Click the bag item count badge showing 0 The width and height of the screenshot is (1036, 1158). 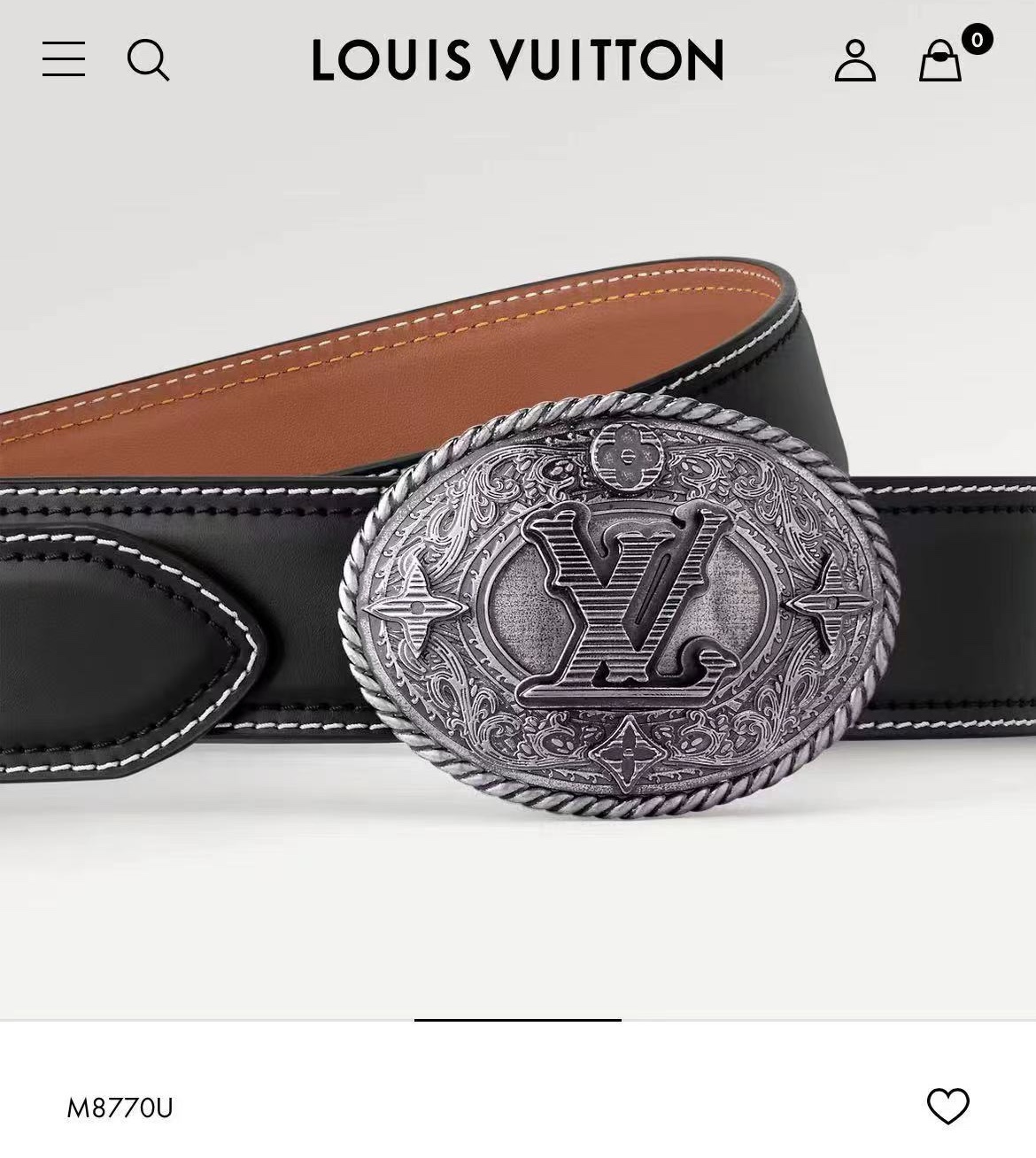[x=978, y=39]
